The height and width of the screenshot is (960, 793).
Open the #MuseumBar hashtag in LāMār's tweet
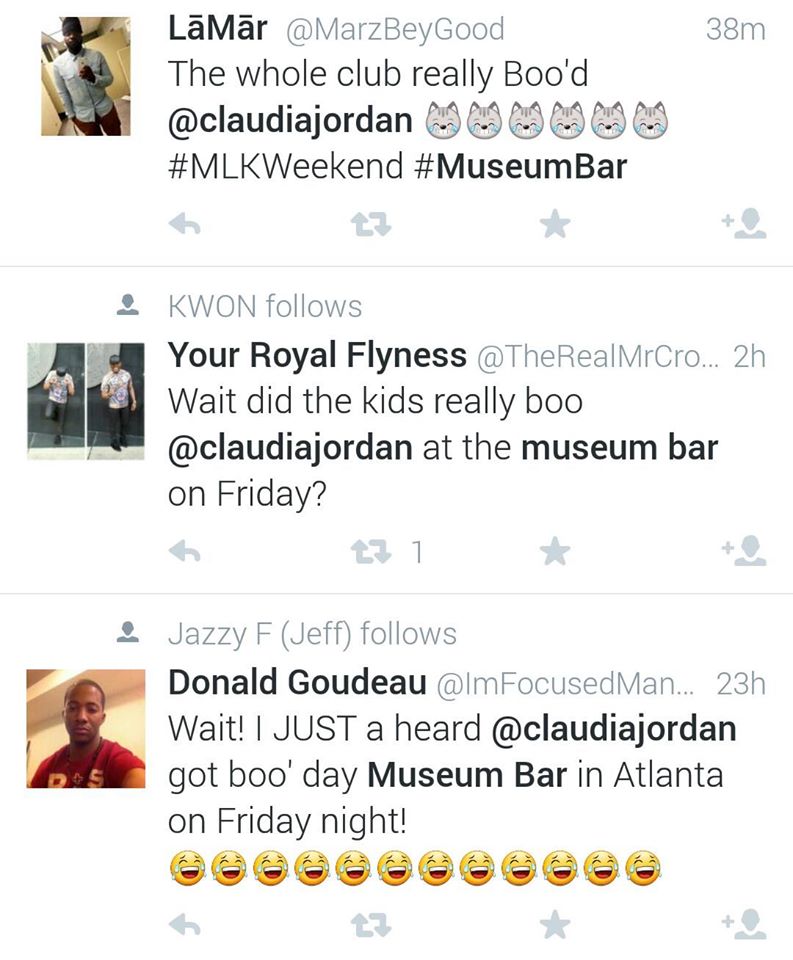tap(521, 167)
